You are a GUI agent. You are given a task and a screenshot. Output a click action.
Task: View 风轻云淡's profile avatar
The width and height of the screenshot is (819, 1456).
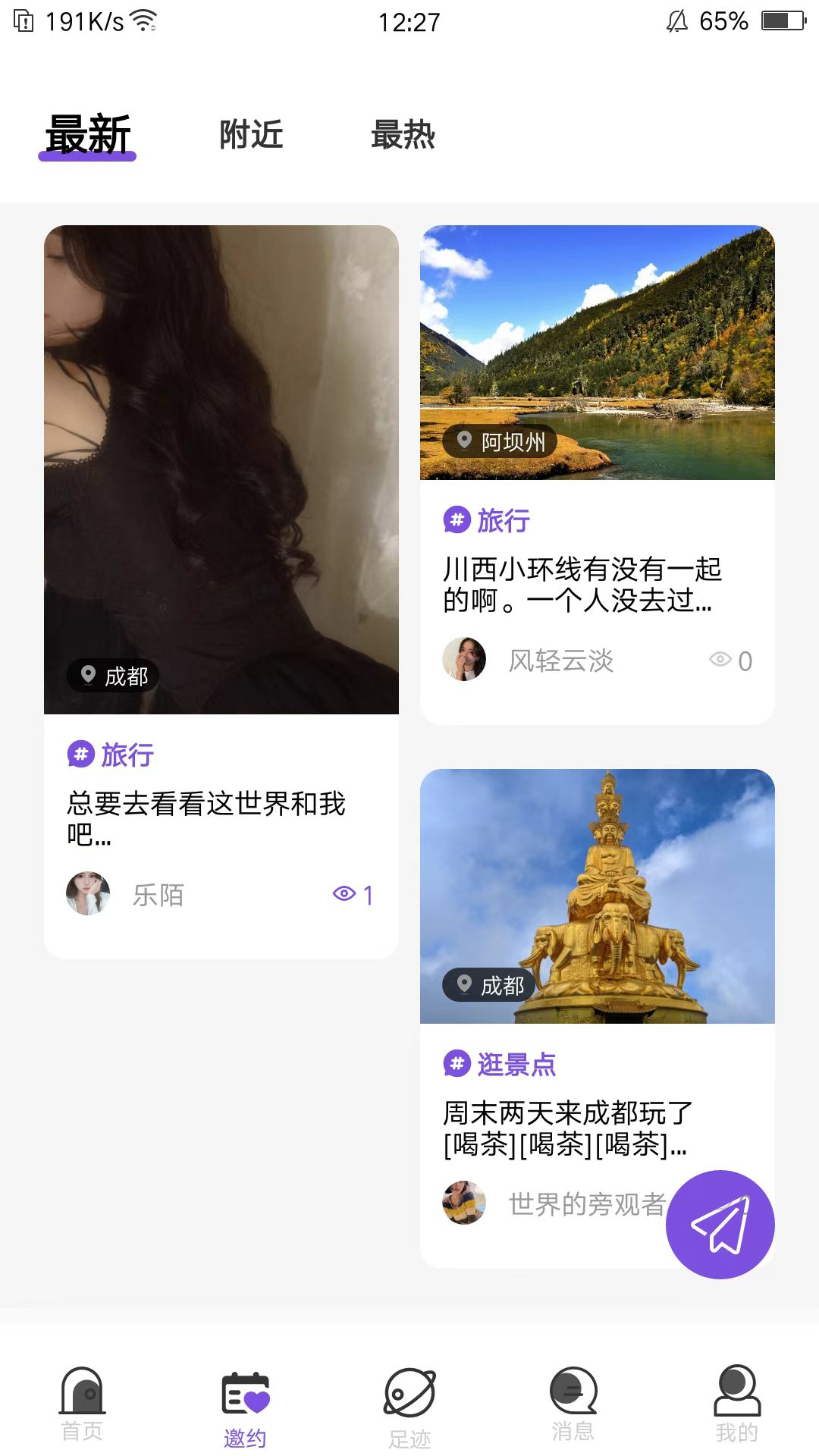tap(464, 659)
